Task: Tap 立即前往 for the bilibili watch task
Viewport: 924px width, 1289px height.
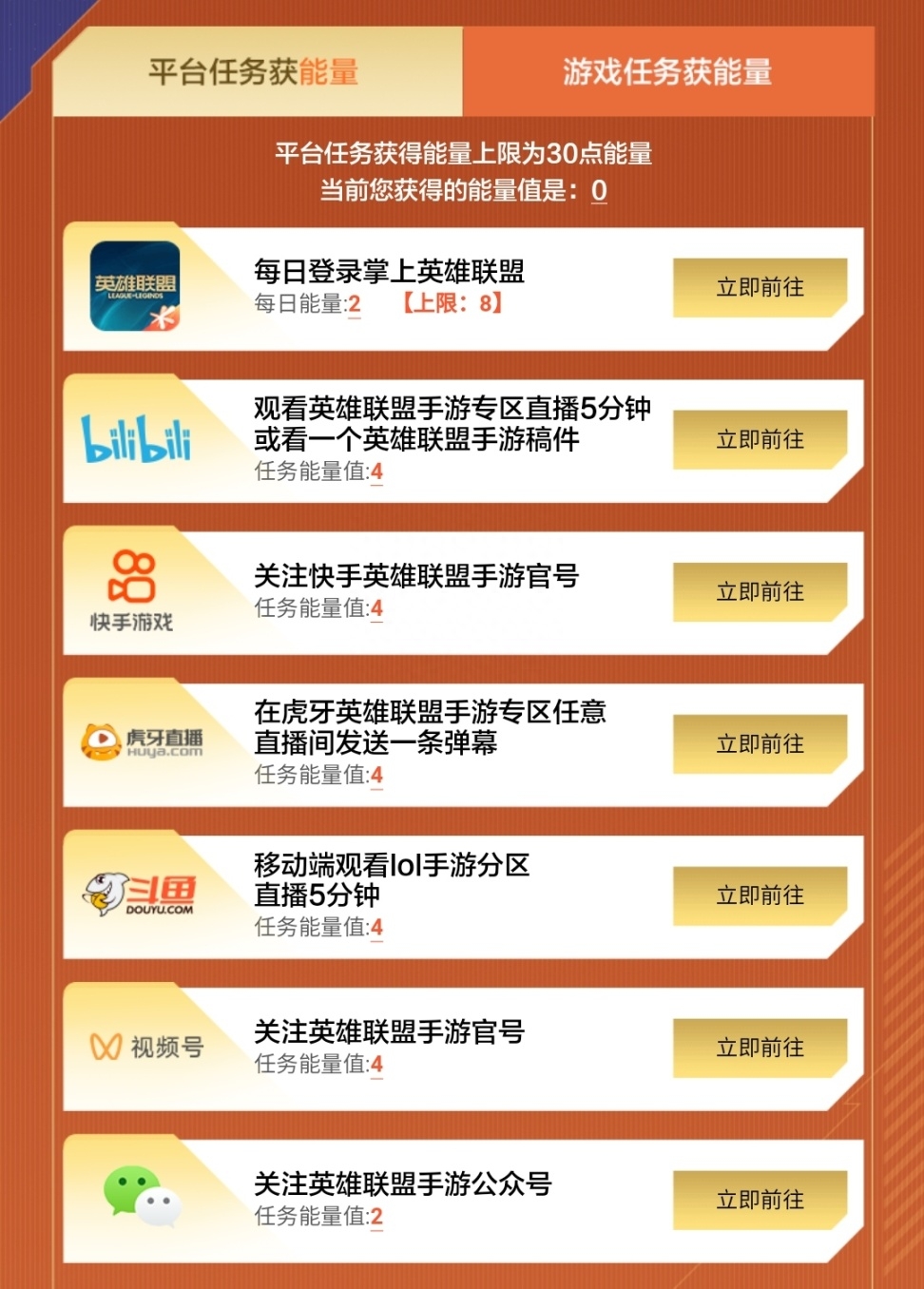Action: tap(760, 439)
